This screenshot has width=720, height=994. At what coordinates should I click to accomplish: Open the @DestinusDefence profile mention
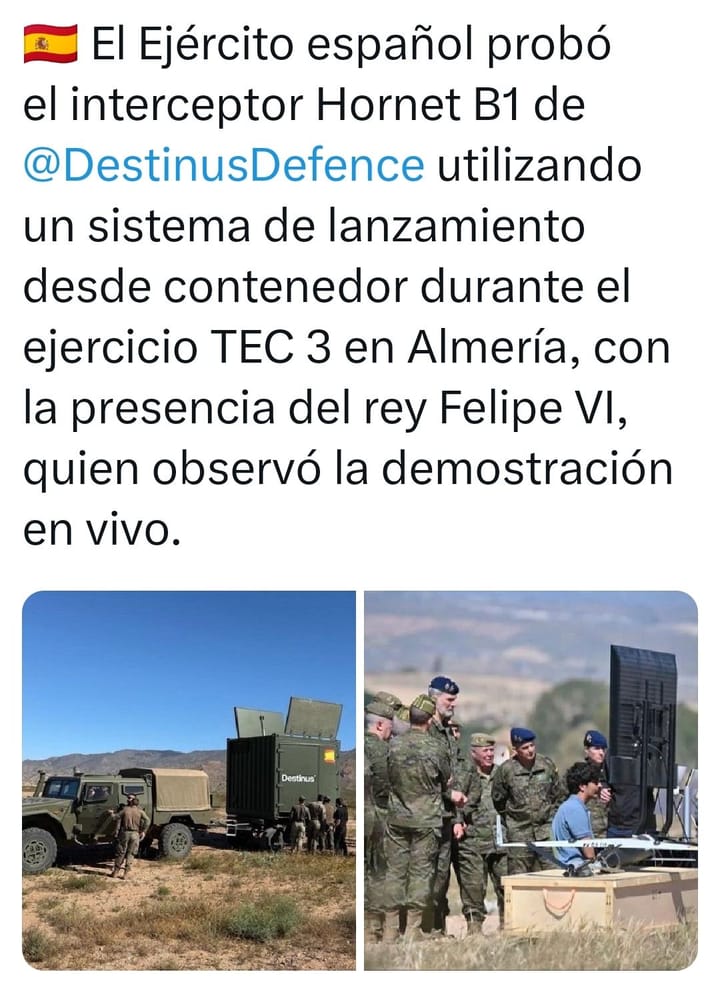(x=223, y=165)
